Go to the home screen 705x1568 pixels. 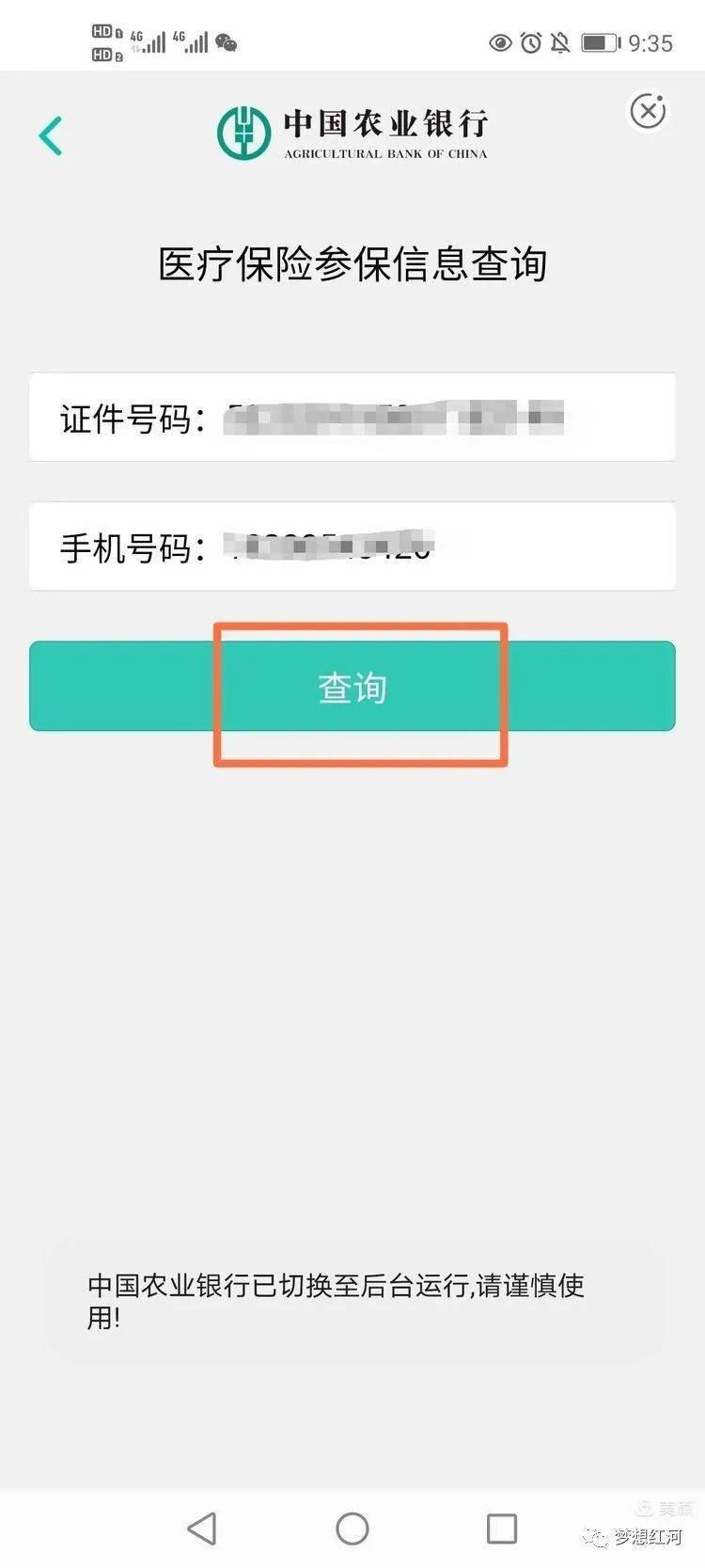pos(352,1528)
